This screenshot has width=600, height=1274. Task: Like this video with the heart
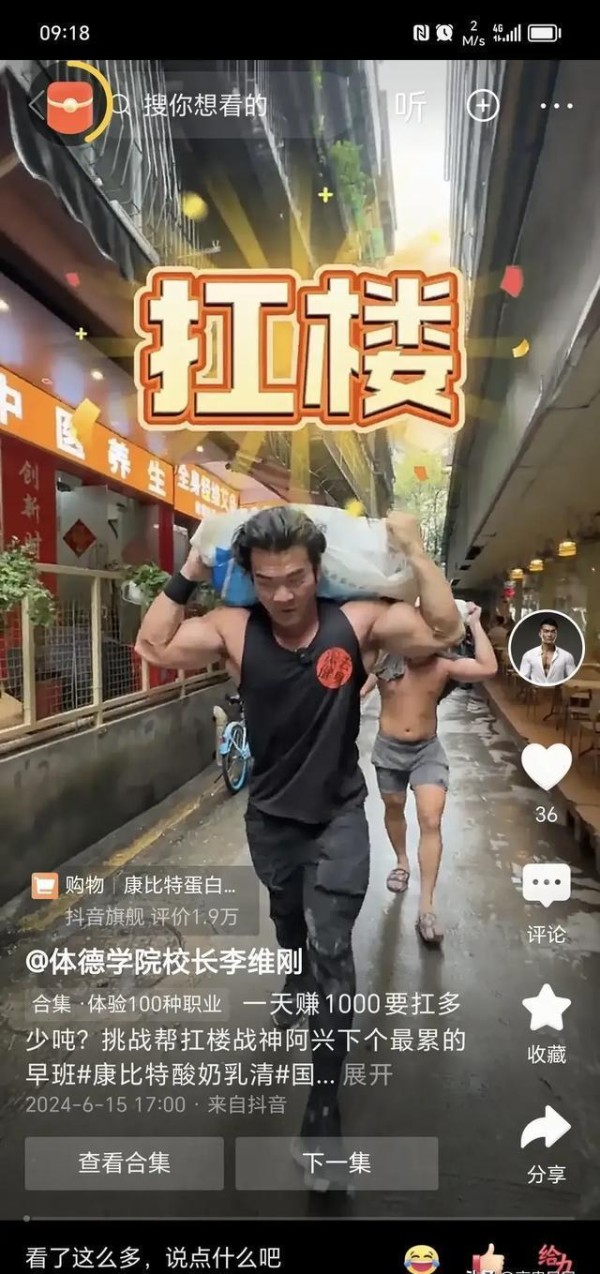click(546, 767)
